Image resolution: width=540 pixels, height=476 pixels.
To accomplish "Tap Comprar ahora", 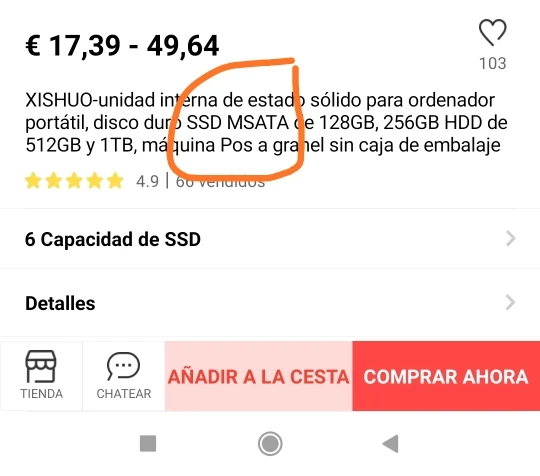I will 446,376.
